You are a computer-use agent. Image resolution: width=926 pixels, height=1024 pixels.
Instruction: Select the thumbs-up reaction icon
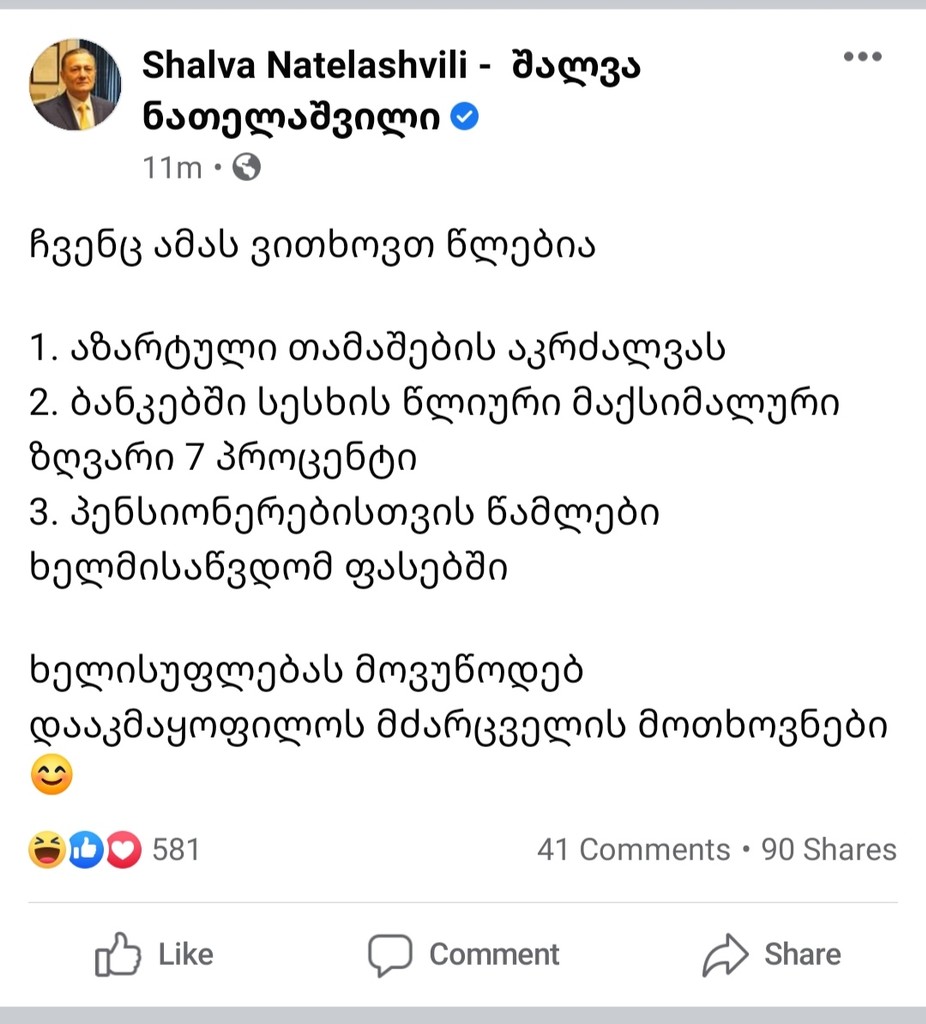(x=84, y=850)
